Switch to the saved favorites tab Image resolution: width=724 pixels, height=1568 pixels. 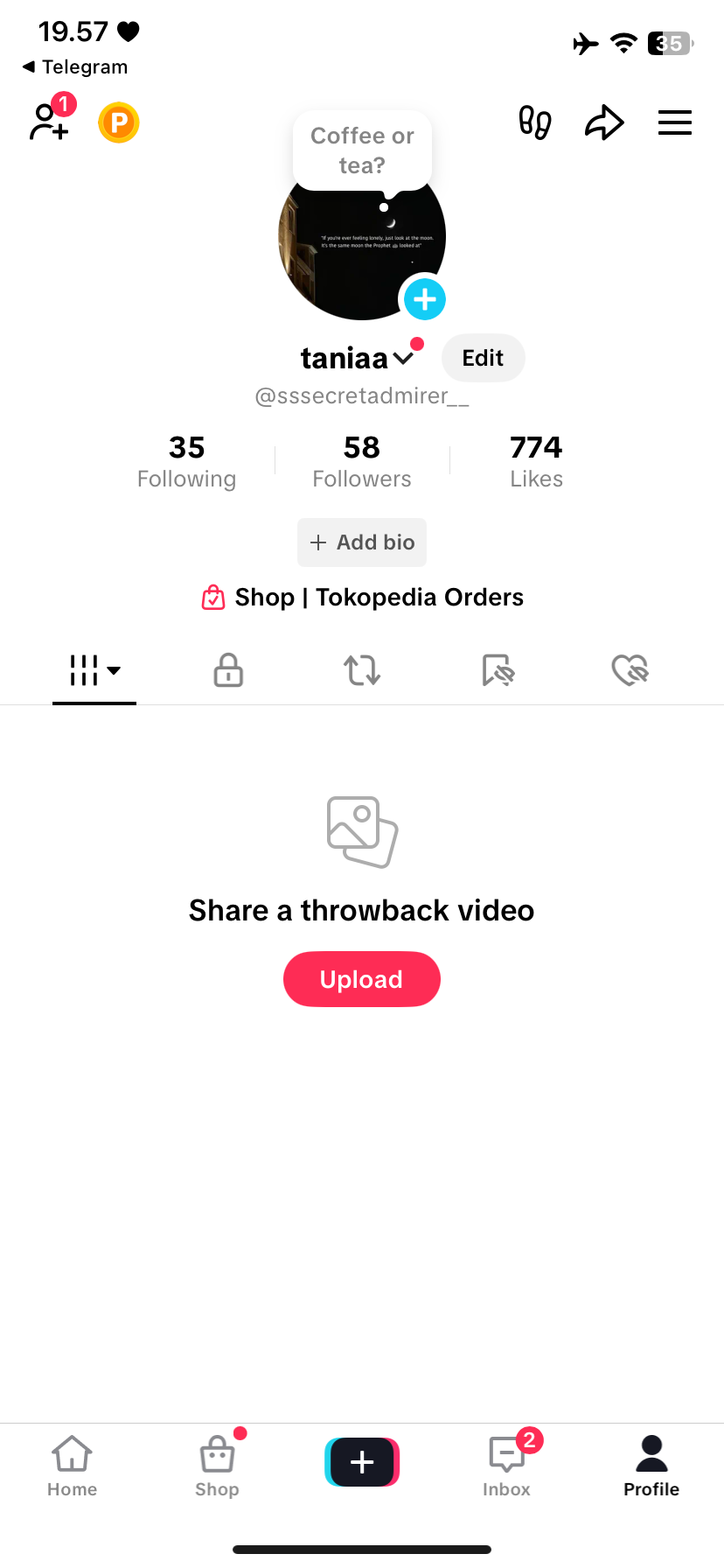[x=498, y=670]
